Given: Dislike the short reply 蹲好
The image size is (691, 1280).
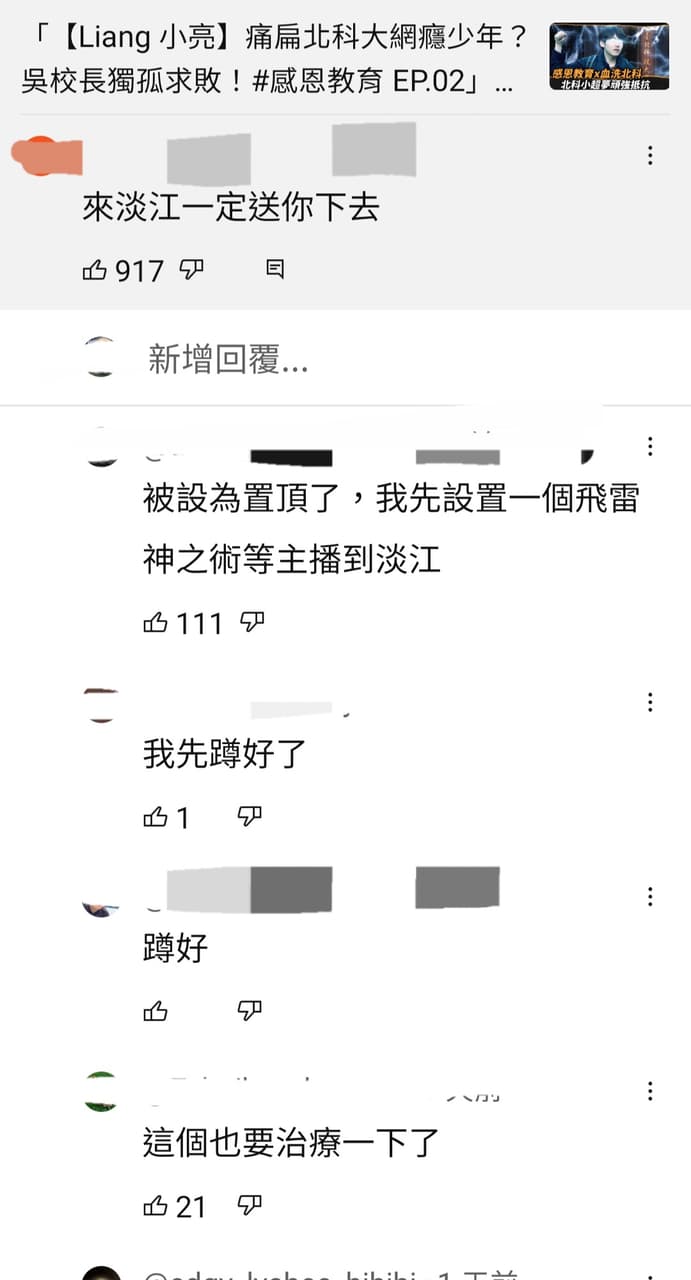Looking at the screenshot, I should 249,1012.
